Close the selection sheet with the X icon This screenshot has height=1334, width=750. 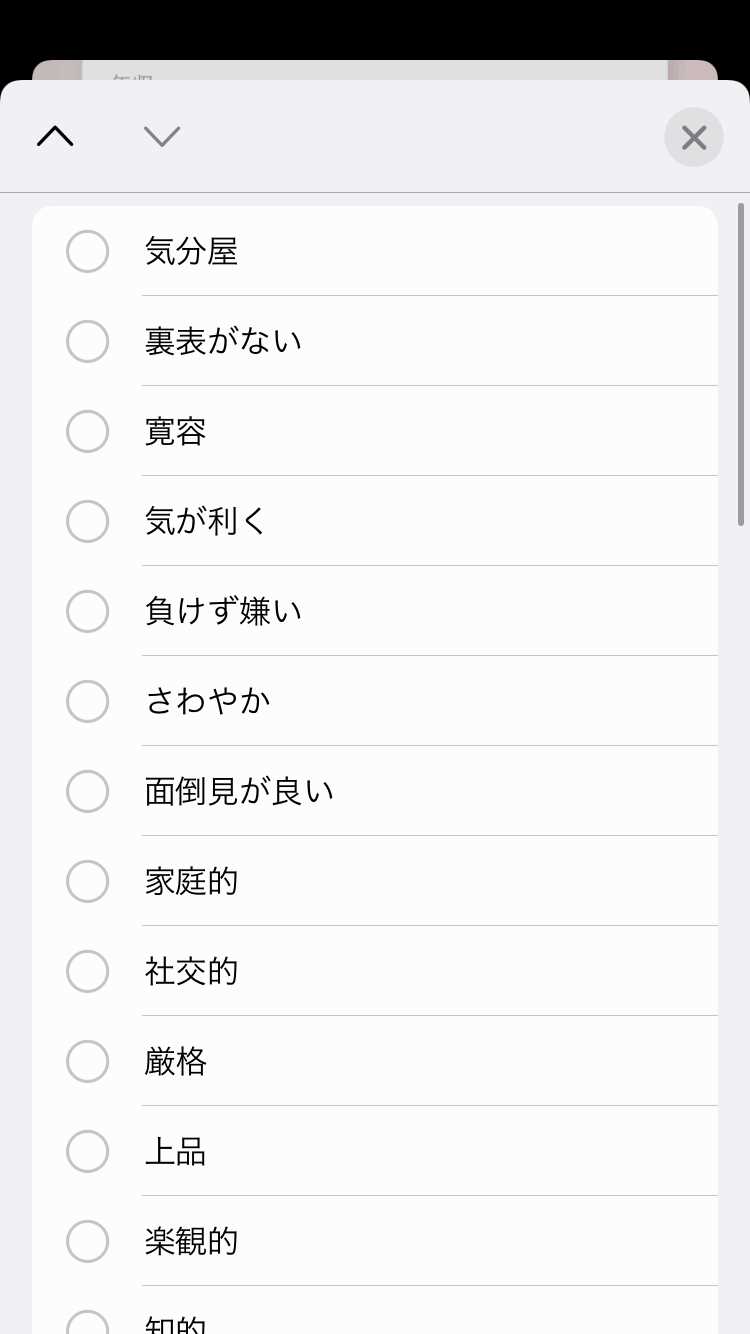click(x=694, y=137)
